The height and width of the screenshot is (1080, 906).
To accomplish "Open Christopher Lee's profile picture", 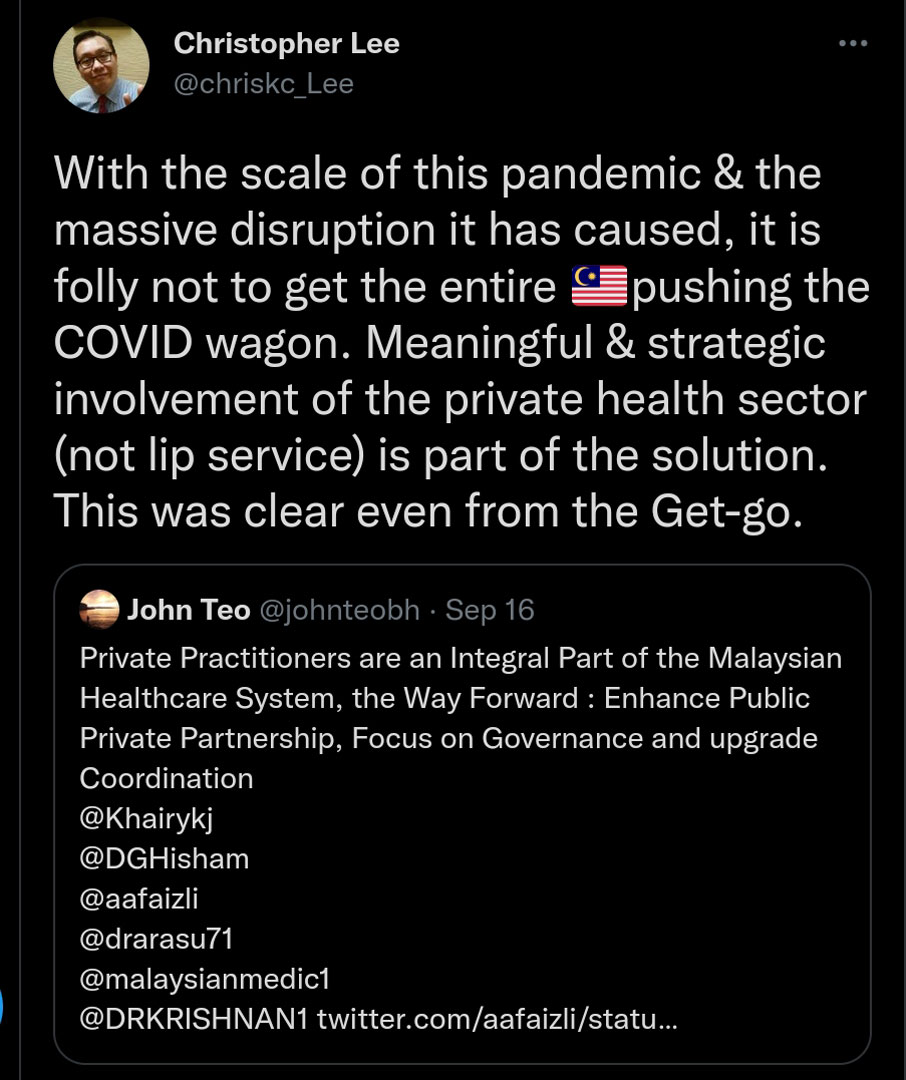I will (101, 66).
